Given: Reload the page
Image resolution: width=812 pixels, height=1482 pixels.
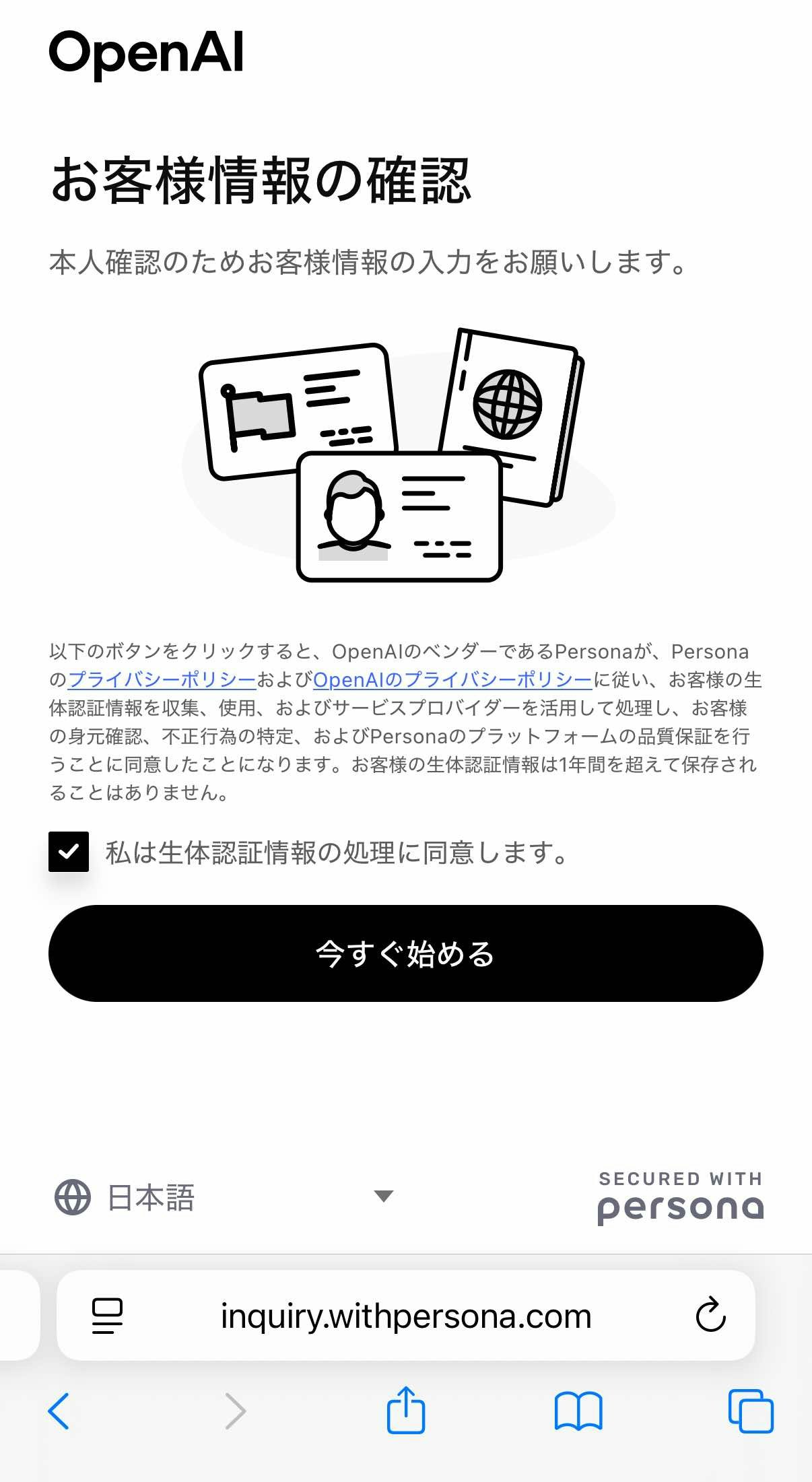Looking at the screenshot, I should click(710, 1315).
